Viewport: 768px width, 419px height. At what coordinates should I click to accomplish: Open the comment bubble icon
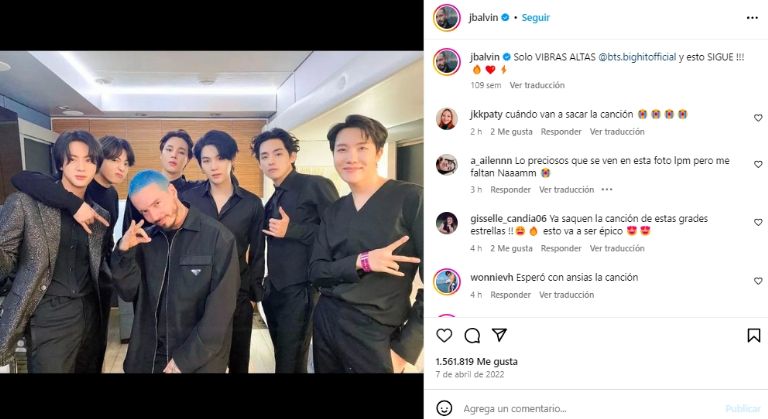pos(472,335)
